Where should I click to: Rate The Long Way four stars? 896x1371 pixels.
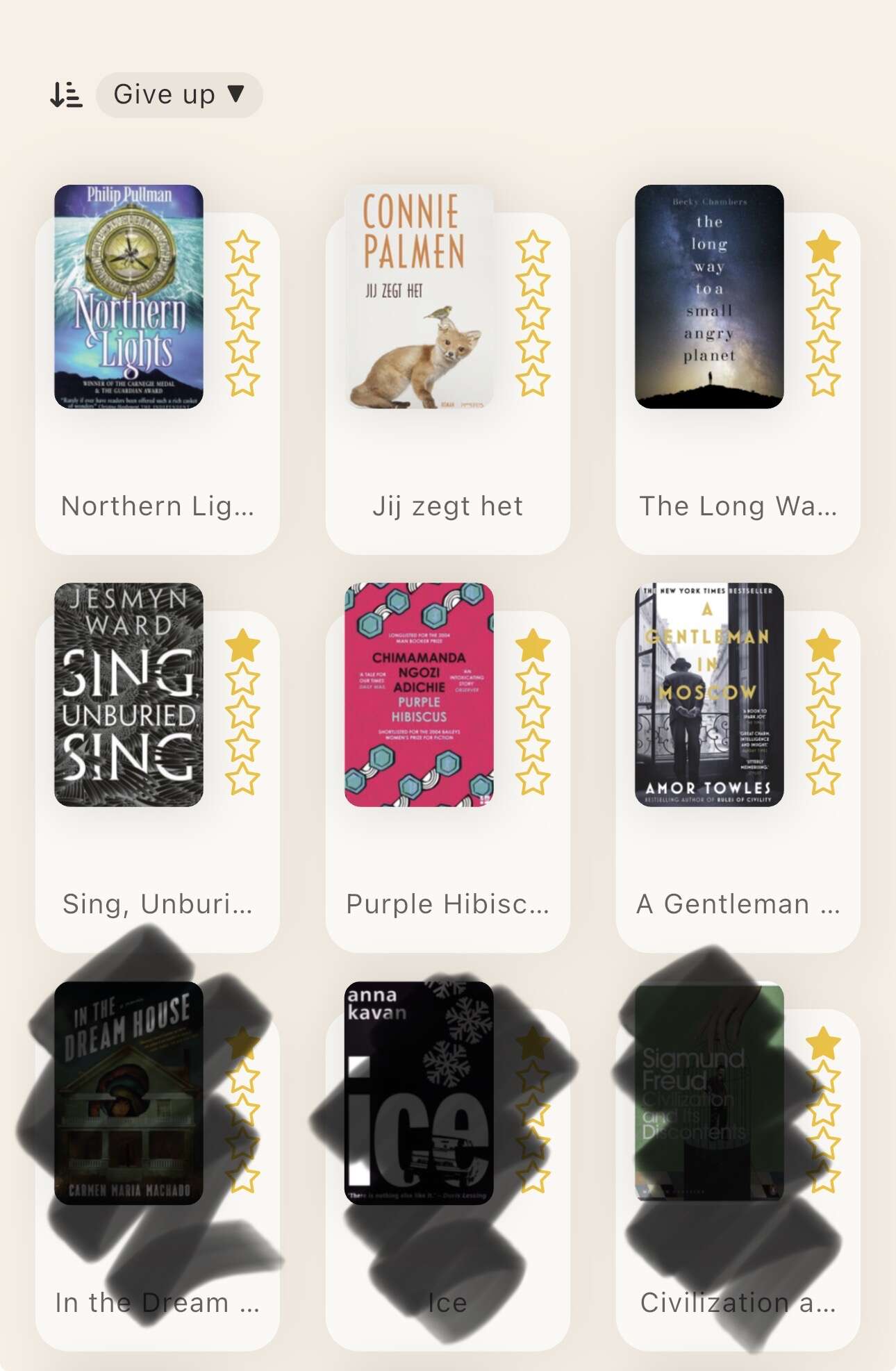point(823,347)
